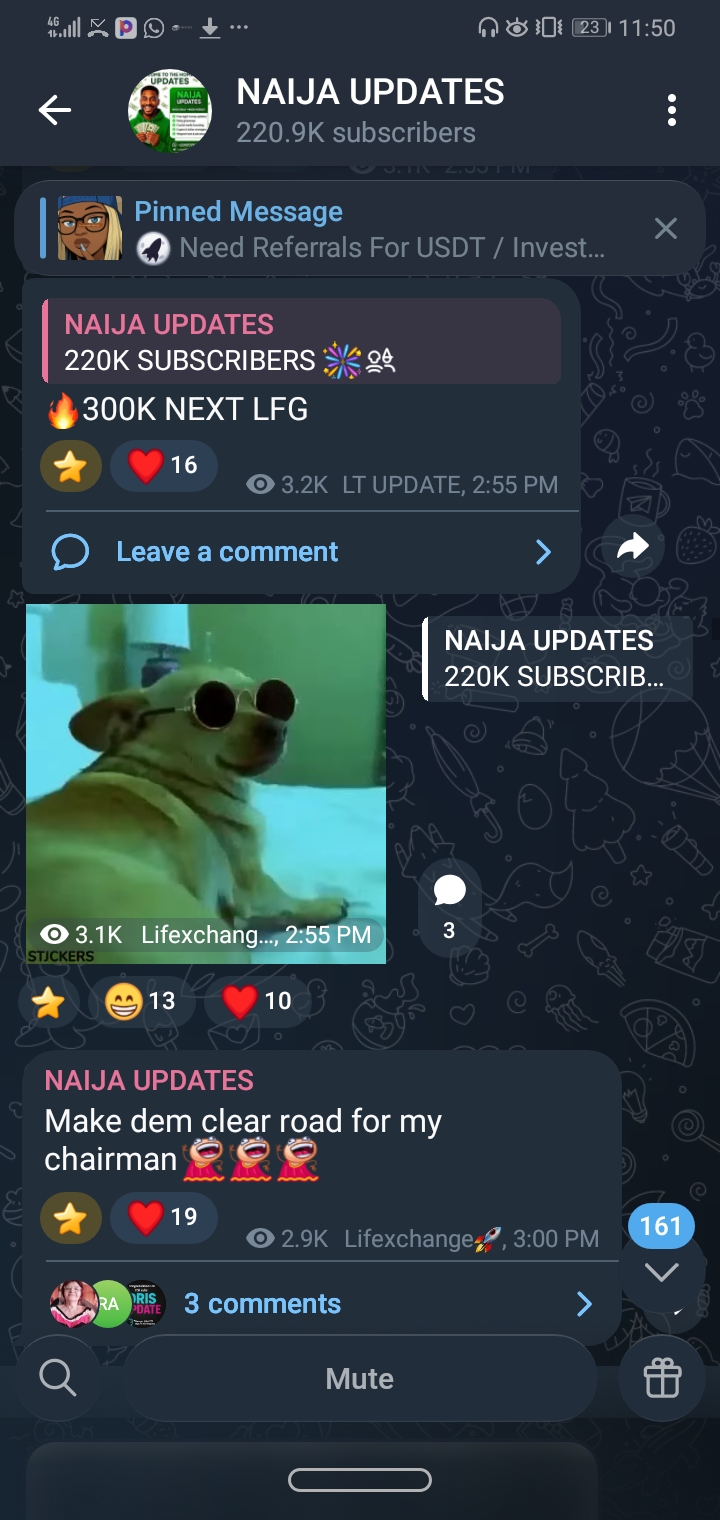Search within the channel

coord(58,1379)
